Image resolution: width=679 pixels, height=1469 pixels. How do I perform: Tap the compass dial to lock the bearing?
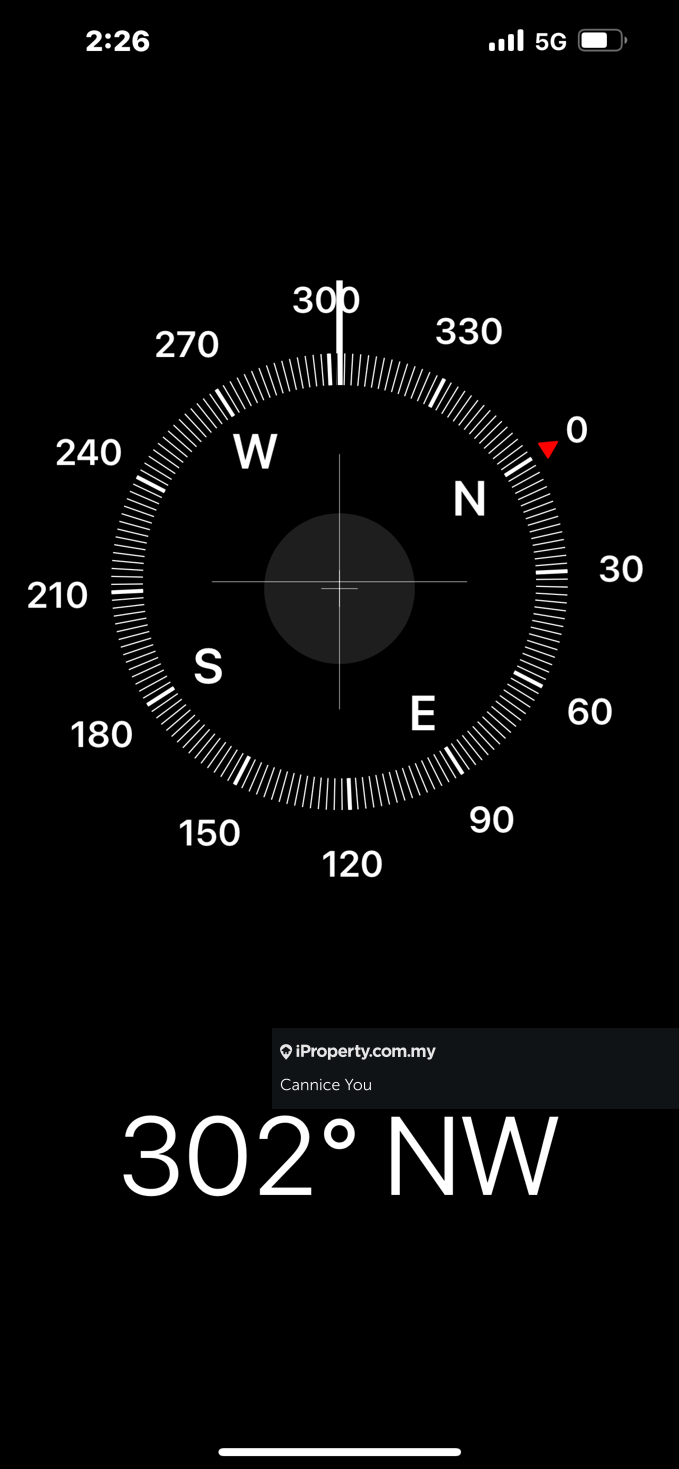coord(339,587)
